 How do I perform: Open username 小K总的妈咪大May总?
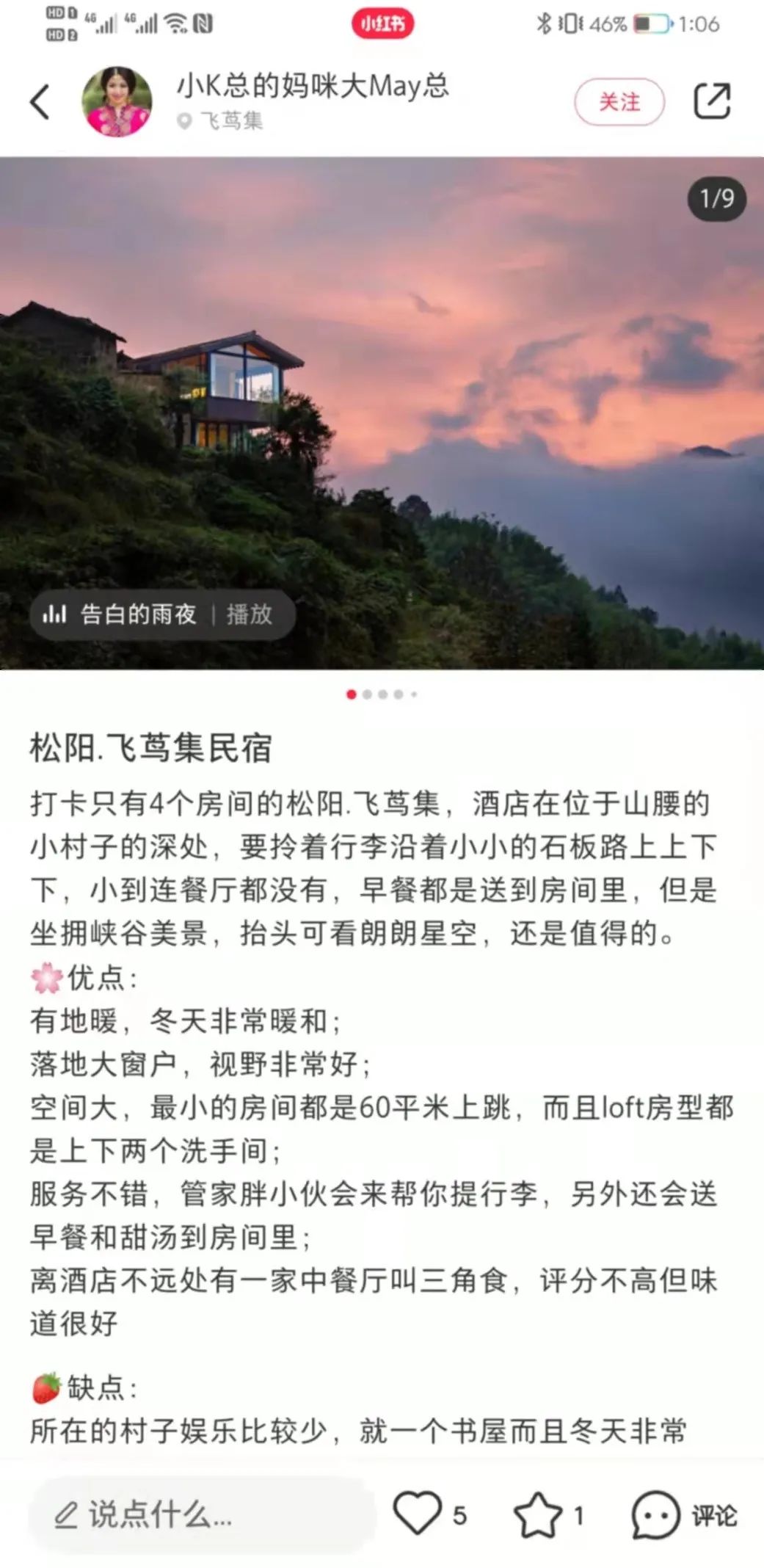pos(312,86)
